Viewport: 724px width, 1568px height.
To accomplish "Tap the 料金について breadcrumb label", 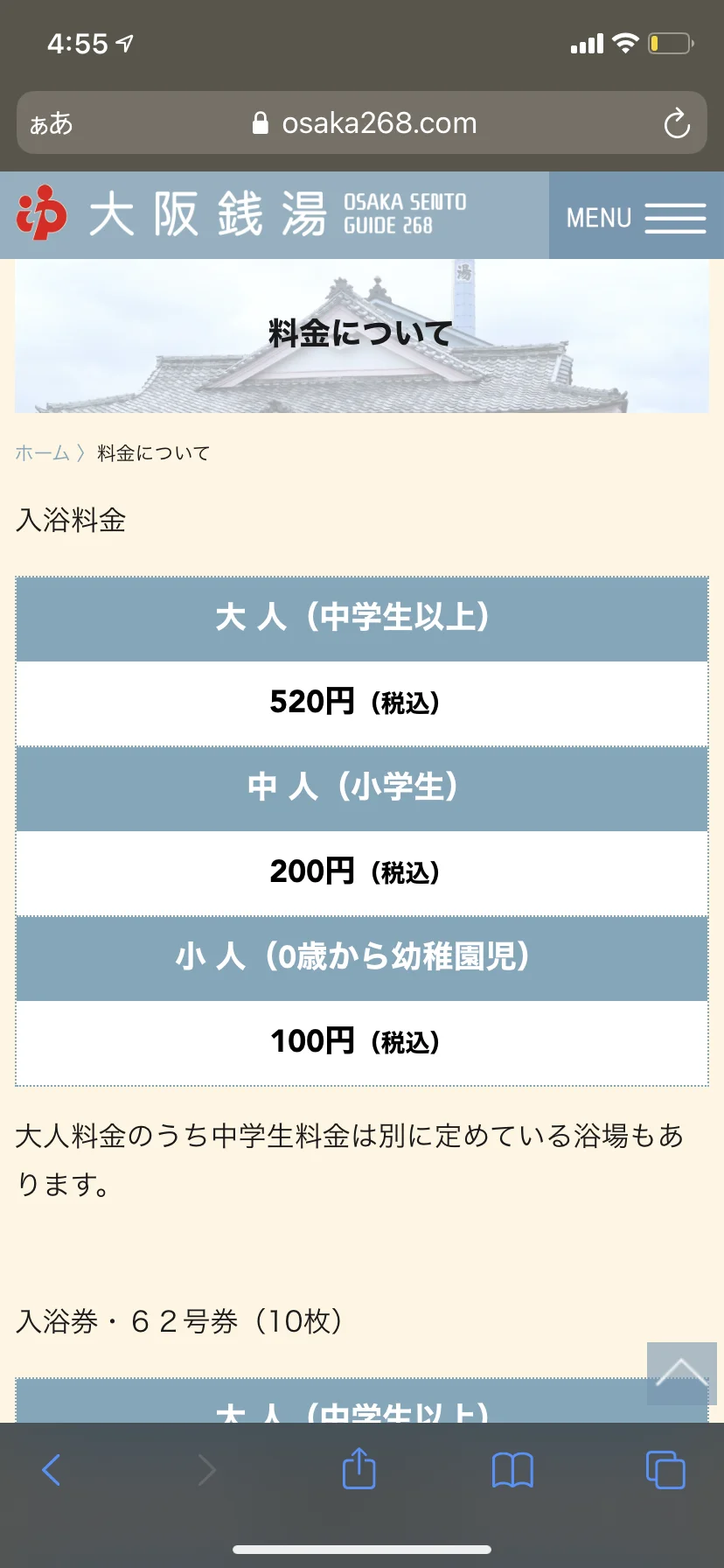I will [153, 453].
